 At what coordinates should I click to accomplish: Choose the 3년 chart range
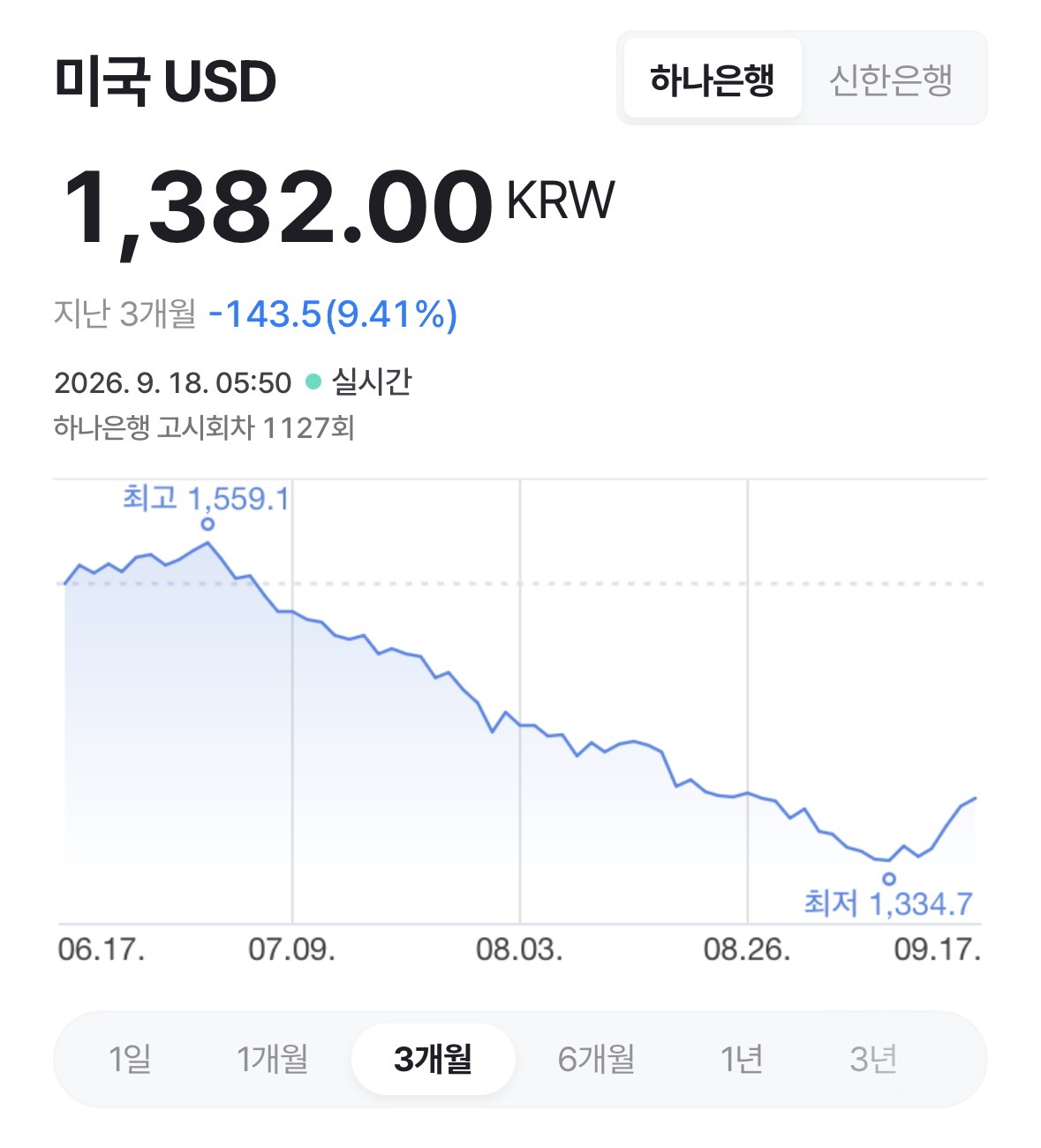pos(873,1058)
